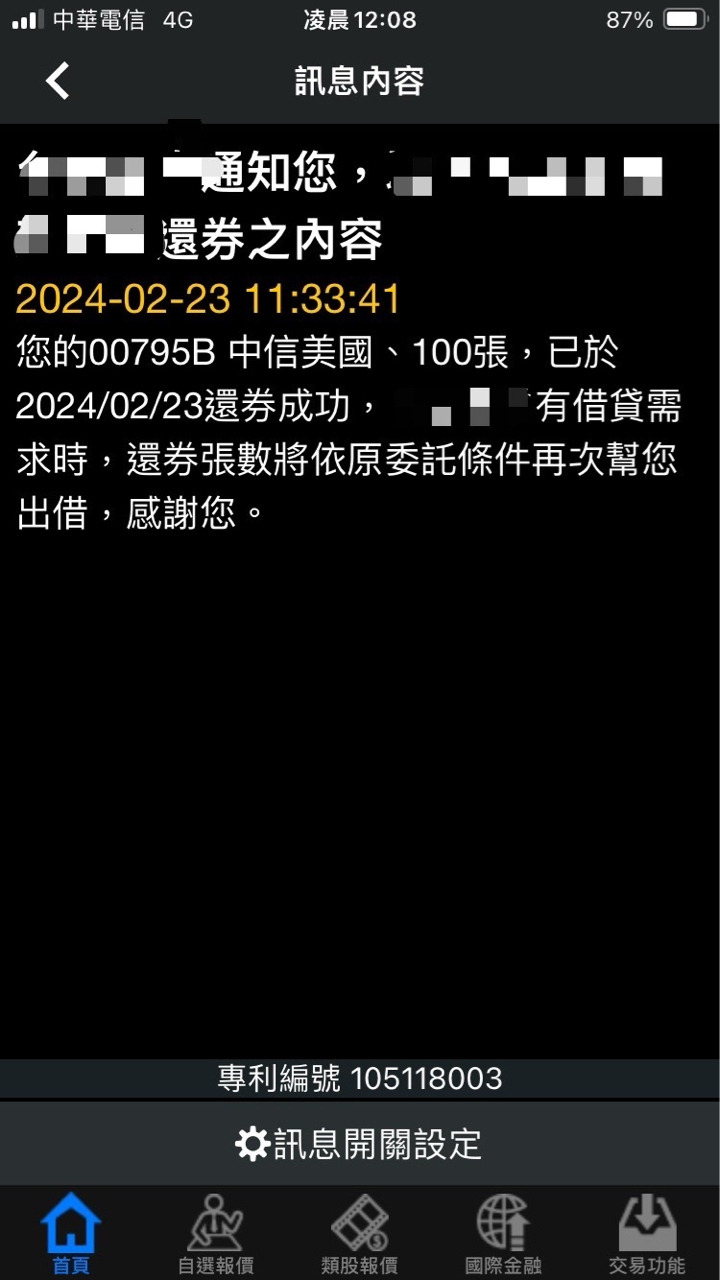Image resolution: width=720 pixels, height=1280 pixels.
Task: Go back using the top-left arrow
Action: (x=58, y=81)
